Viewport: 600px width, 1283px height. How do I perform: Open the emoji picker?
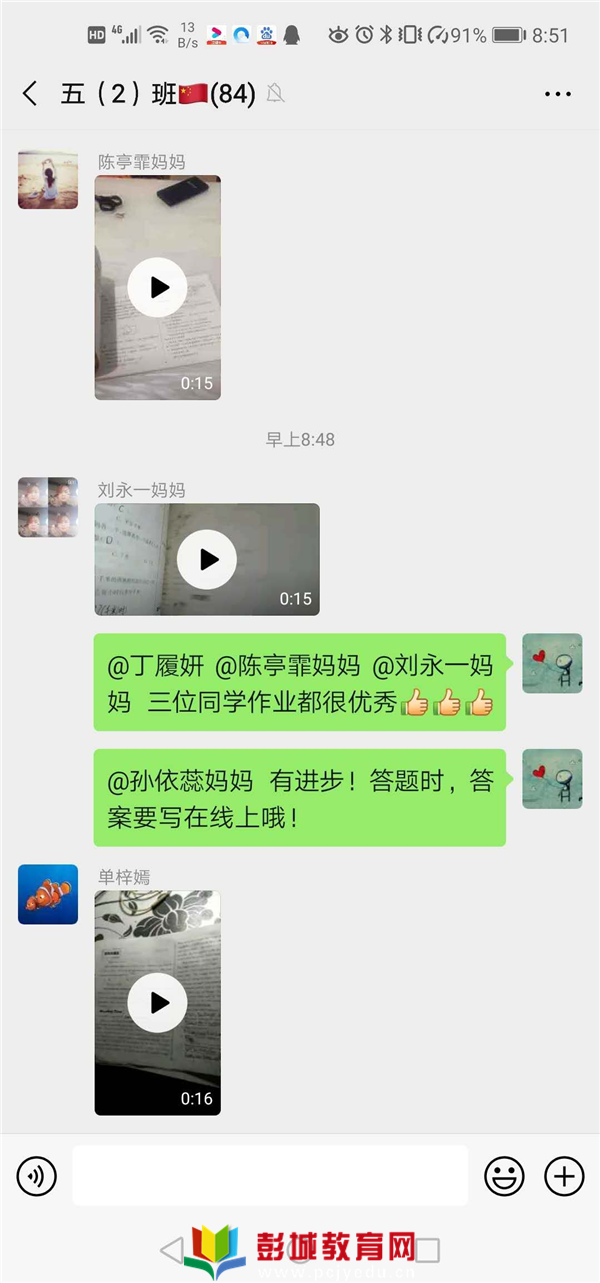click(504, 1176)
